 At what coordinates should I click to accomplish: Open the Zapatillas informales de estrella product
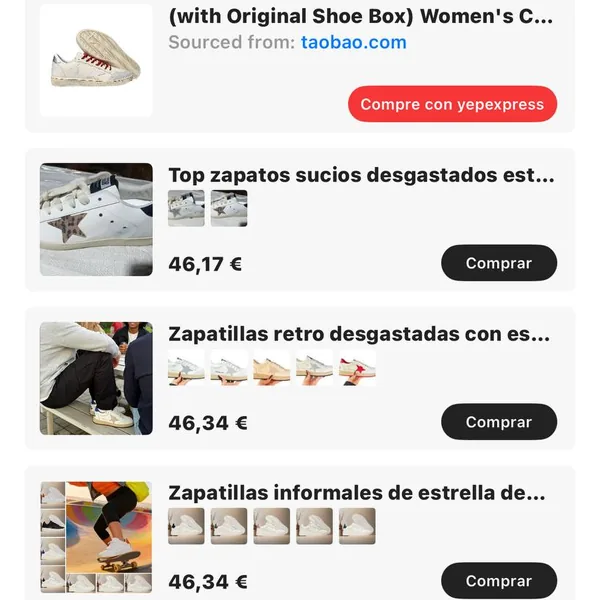click(x=356, y=493)
